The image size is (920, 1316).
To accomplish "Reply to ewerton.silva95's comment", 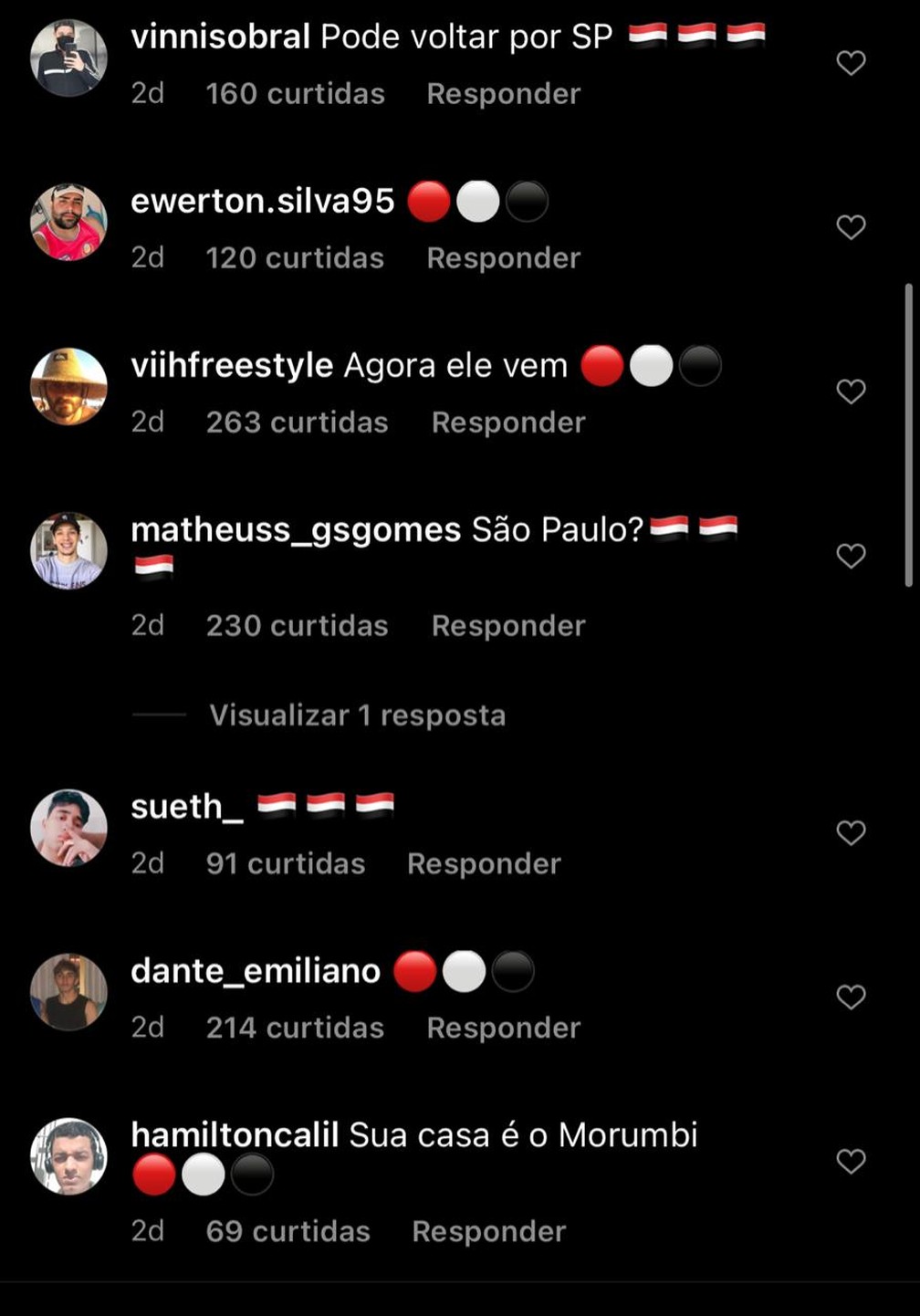I will click(x=503, y=258).
